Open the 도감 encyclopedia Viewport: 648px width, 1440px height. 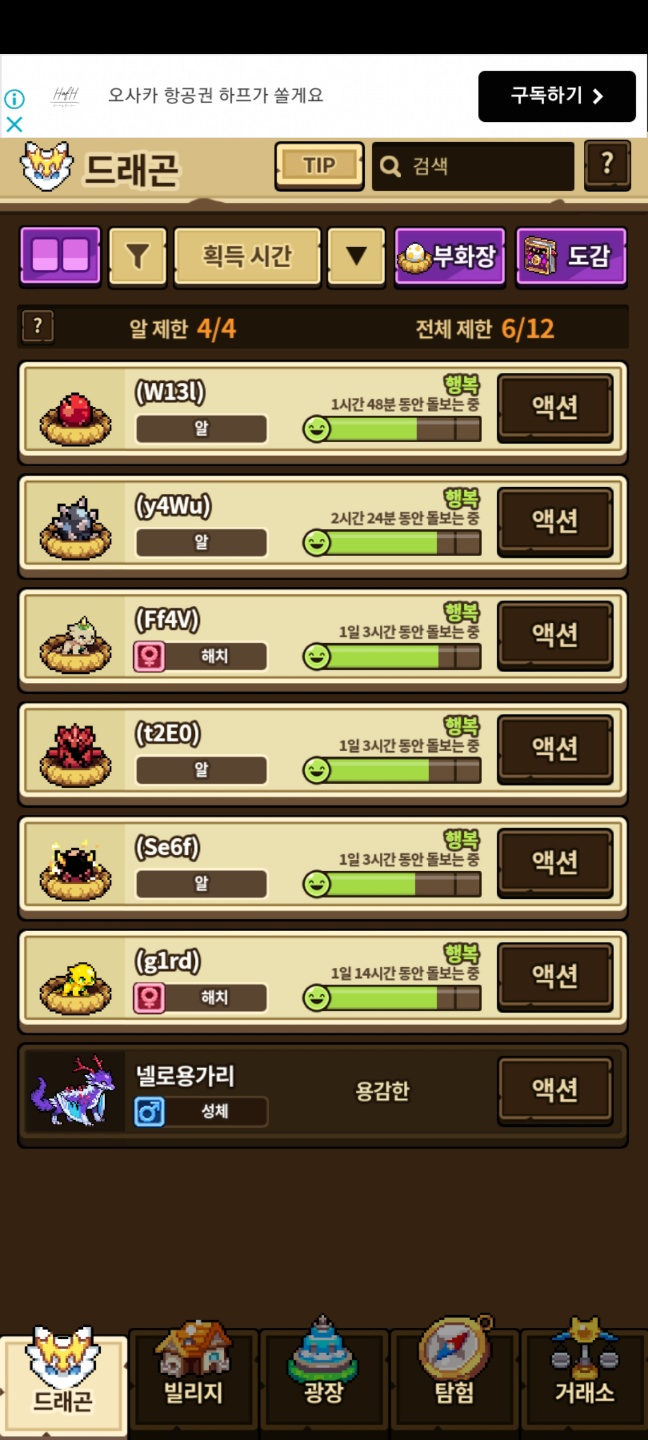571,257
